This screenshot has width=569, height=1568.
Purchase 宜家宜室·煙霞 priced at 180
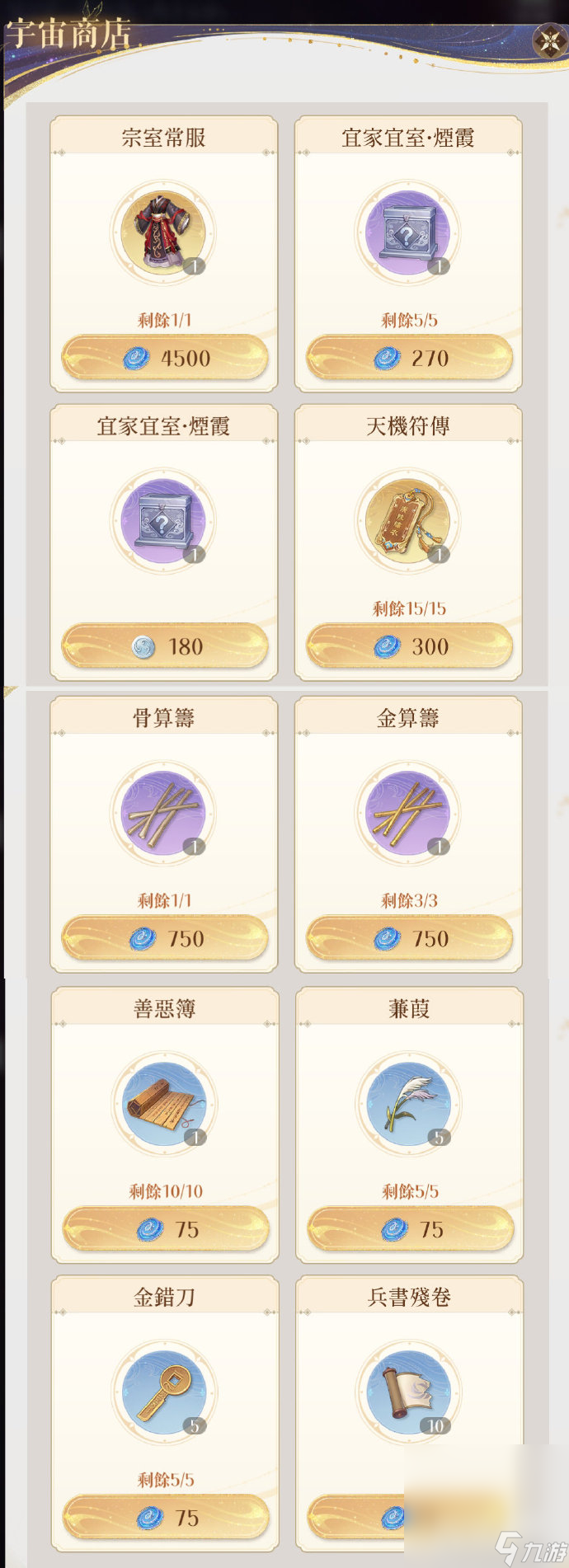pos(165,646)
